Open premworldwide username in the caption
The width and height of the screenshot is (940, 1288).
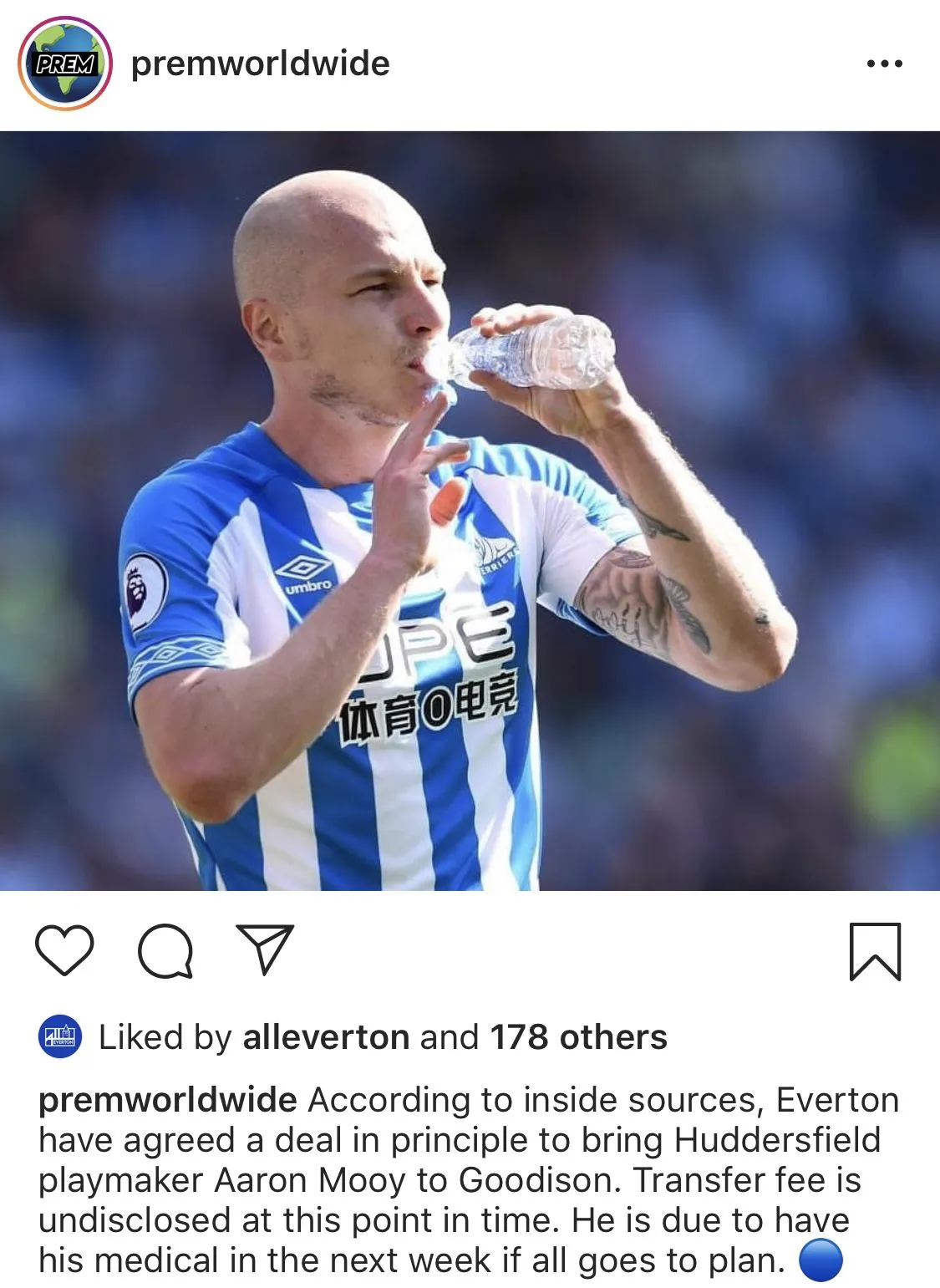(x=168, y=1100)
